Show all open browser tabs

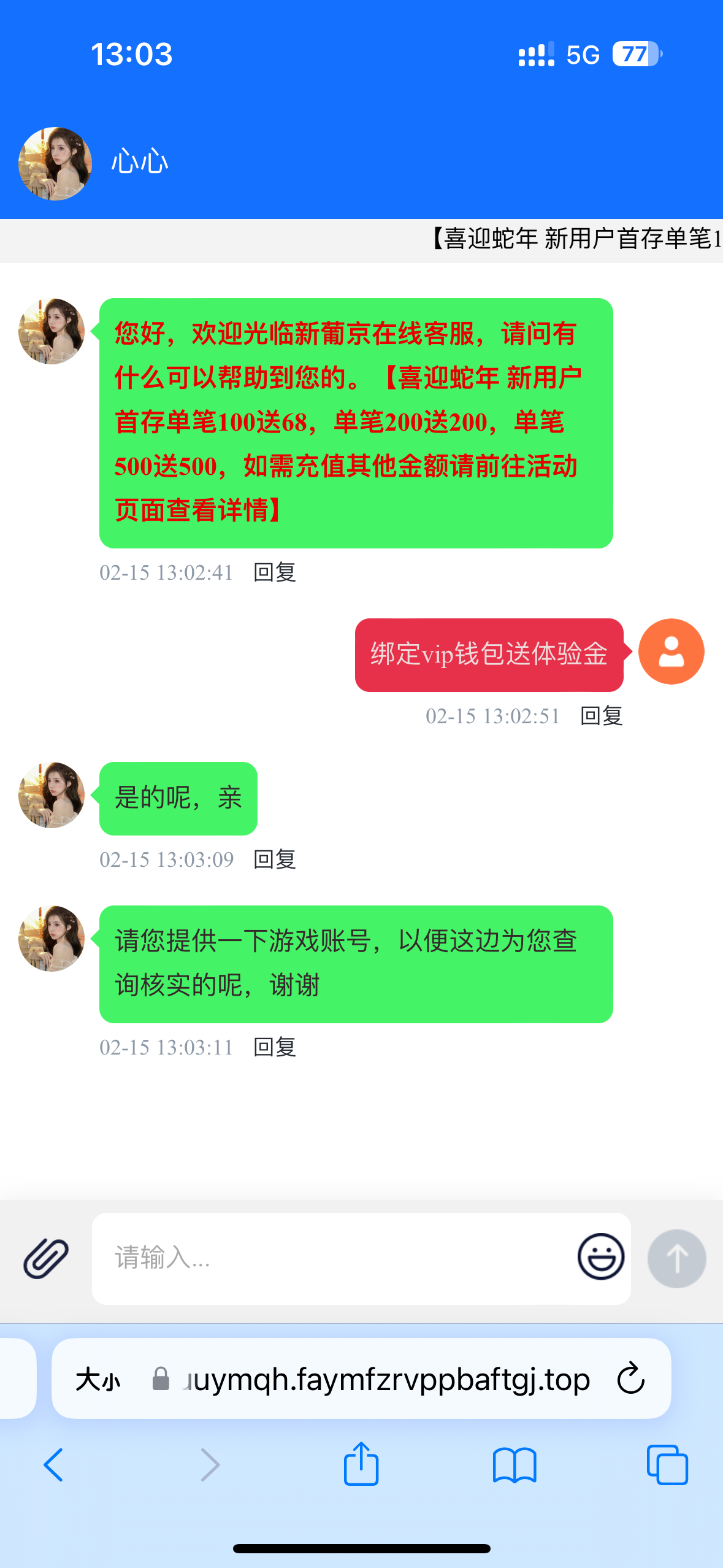point(667,1465)
